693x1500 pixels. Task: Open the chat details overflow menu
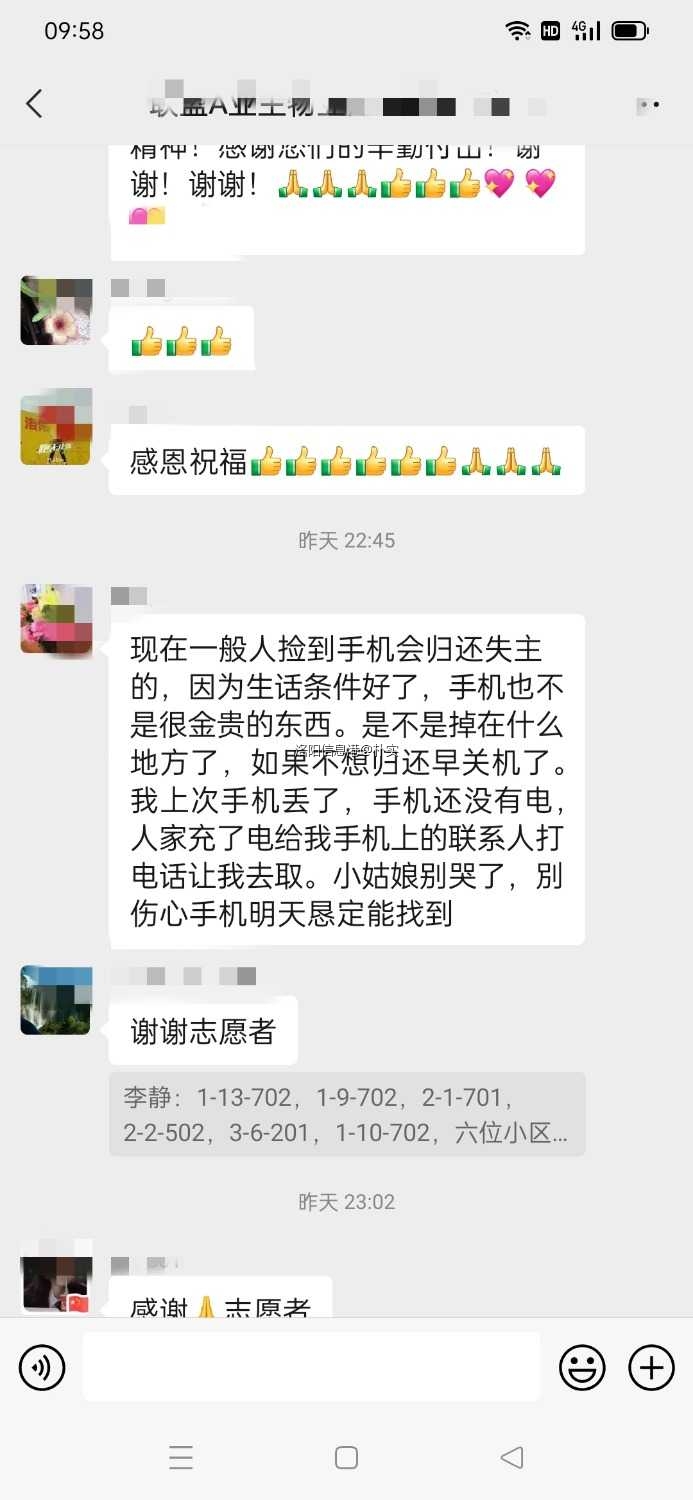tap(648, 104)
